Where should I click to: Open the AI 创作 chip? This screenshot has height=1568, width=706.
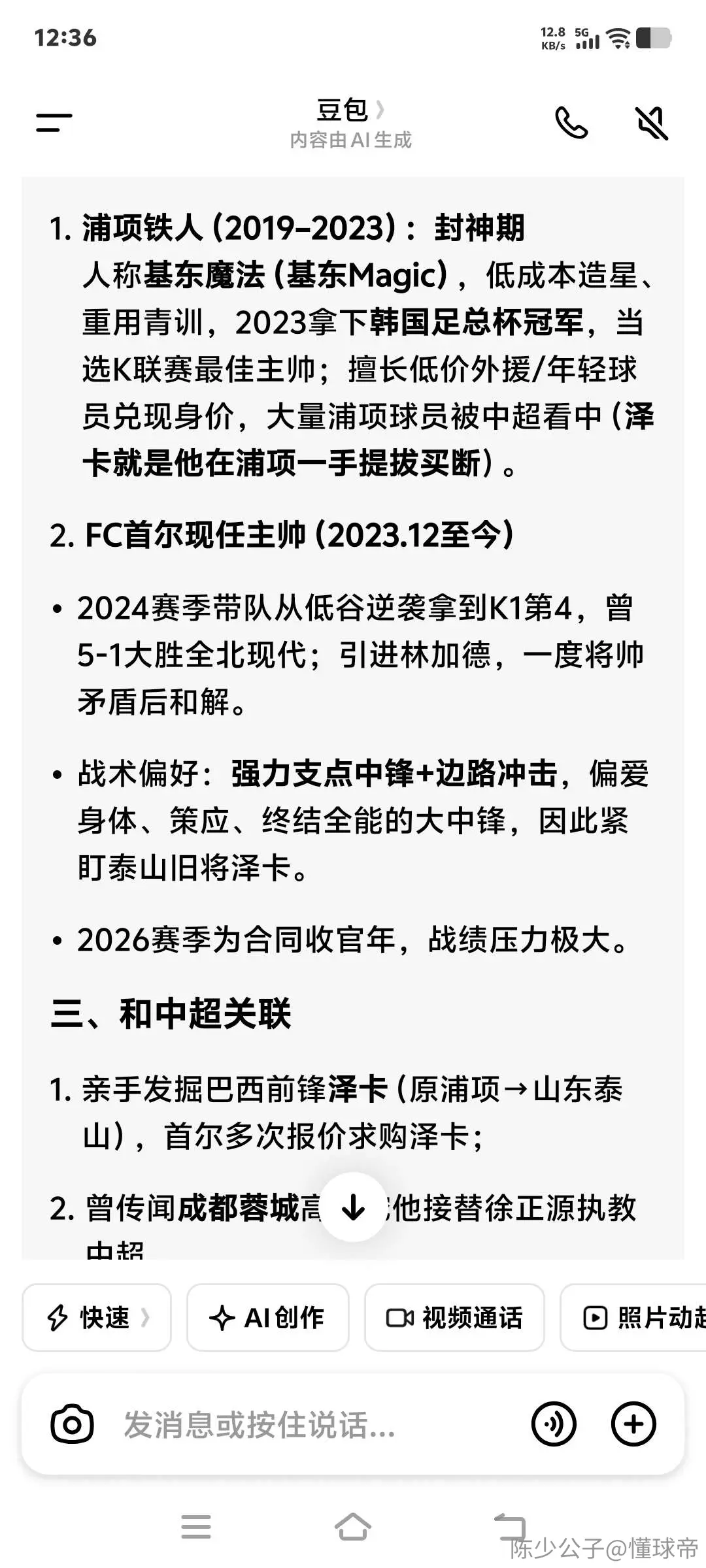point(268,1317)
